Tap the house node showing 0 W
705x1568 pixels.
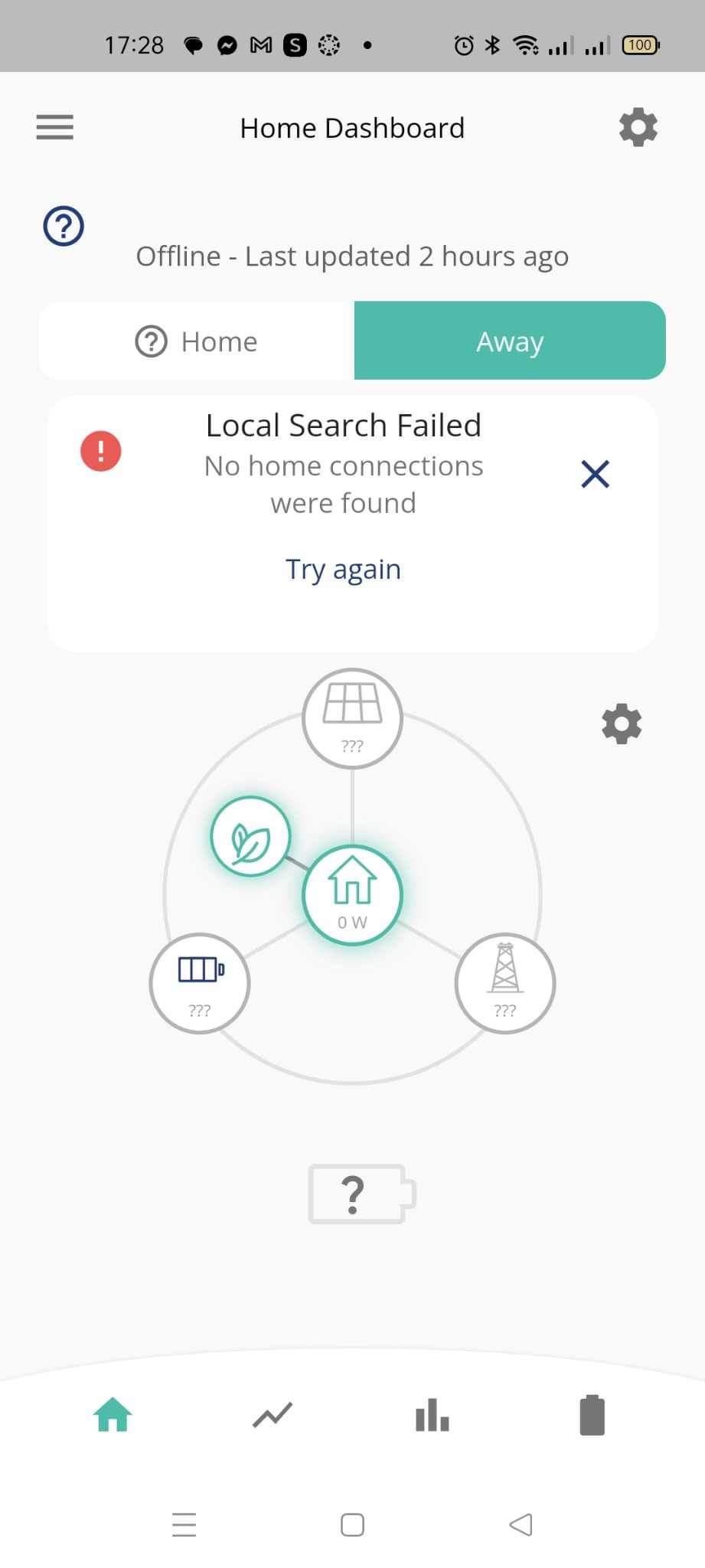(352, 895)
